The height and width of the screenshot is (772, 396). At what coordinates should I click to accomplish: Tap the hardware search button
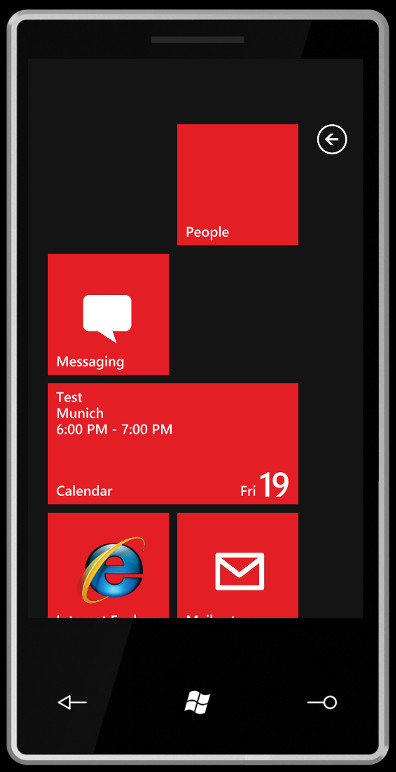pyautogui.click(x=322, y=703)
